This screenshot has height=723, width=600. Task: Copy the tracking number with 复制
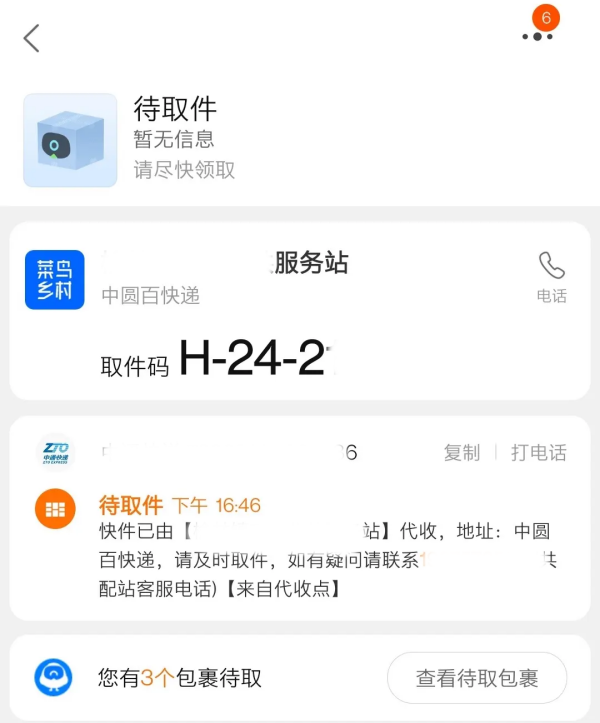click(462, 453)
